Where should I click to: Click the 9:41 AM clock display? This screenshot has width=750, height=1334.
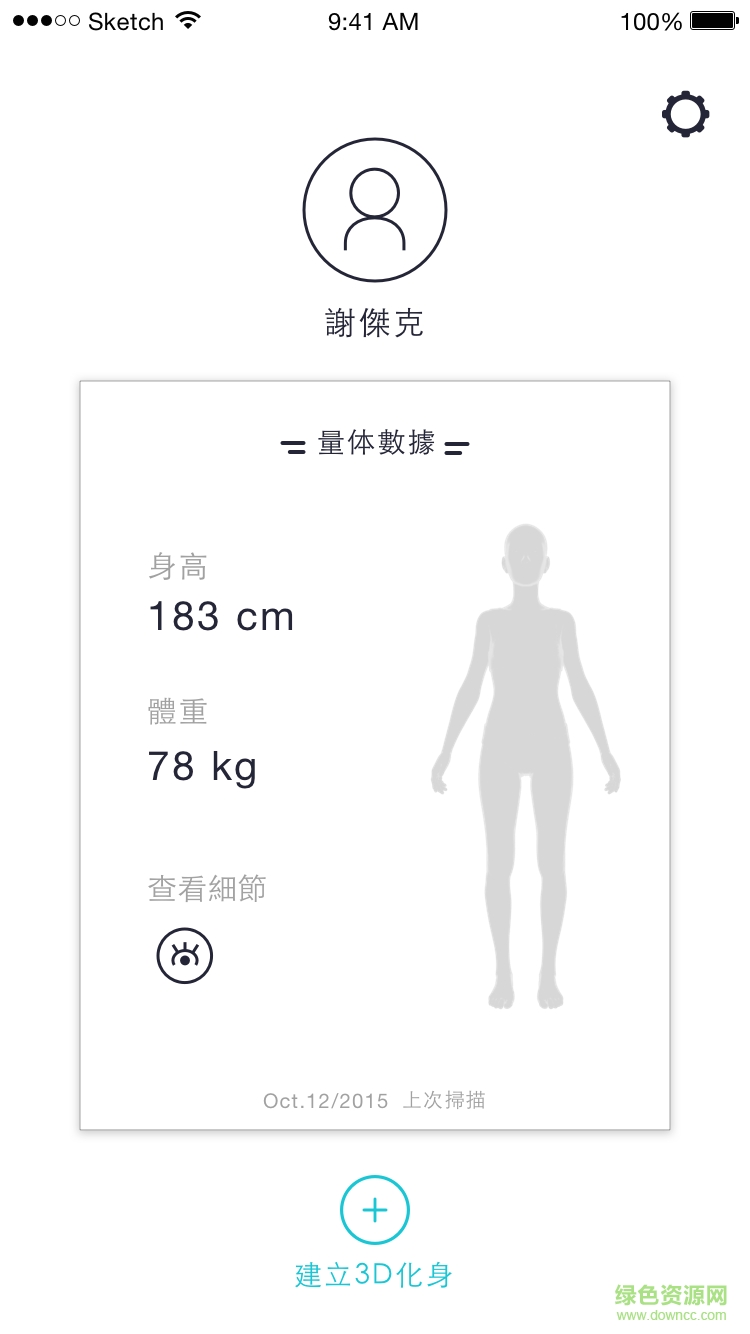pos(374,20)
